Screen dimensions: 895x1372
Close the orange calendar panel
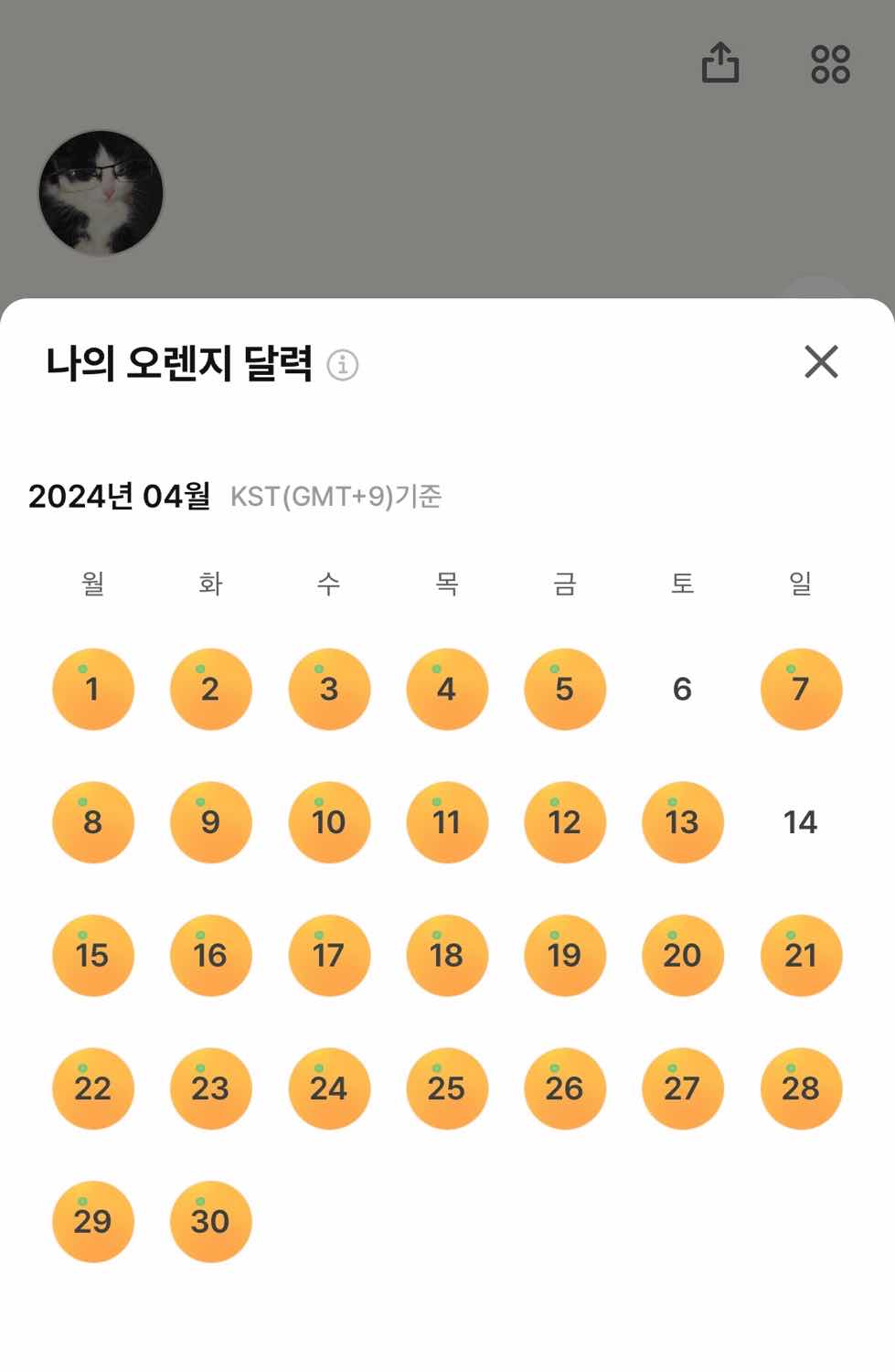point(820,361)
